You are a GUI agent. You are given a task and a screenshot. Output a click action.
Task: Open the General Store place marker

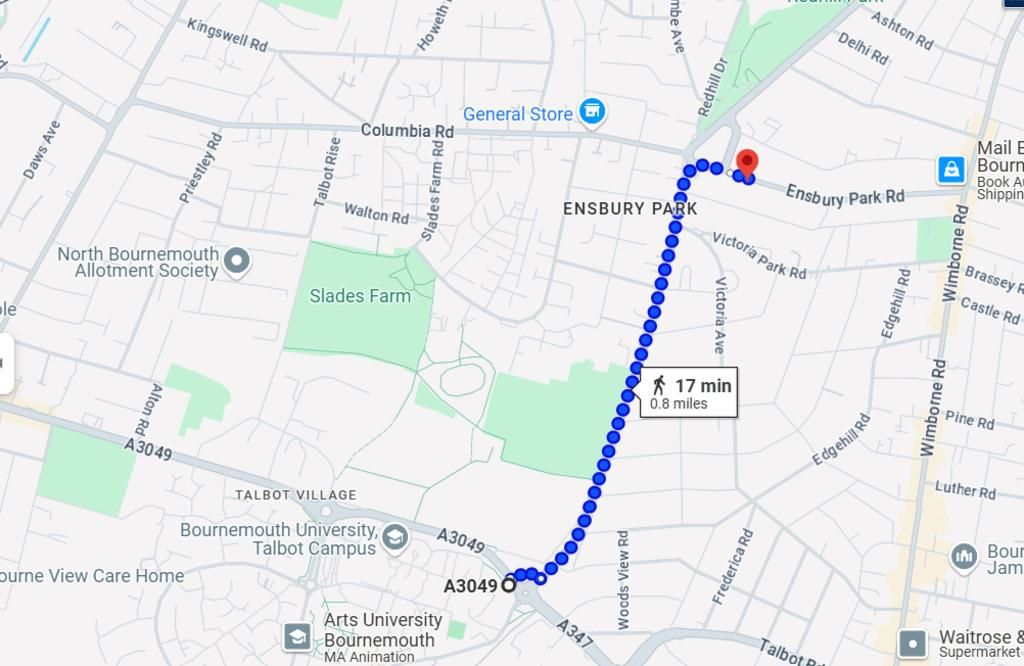[592, 113]
